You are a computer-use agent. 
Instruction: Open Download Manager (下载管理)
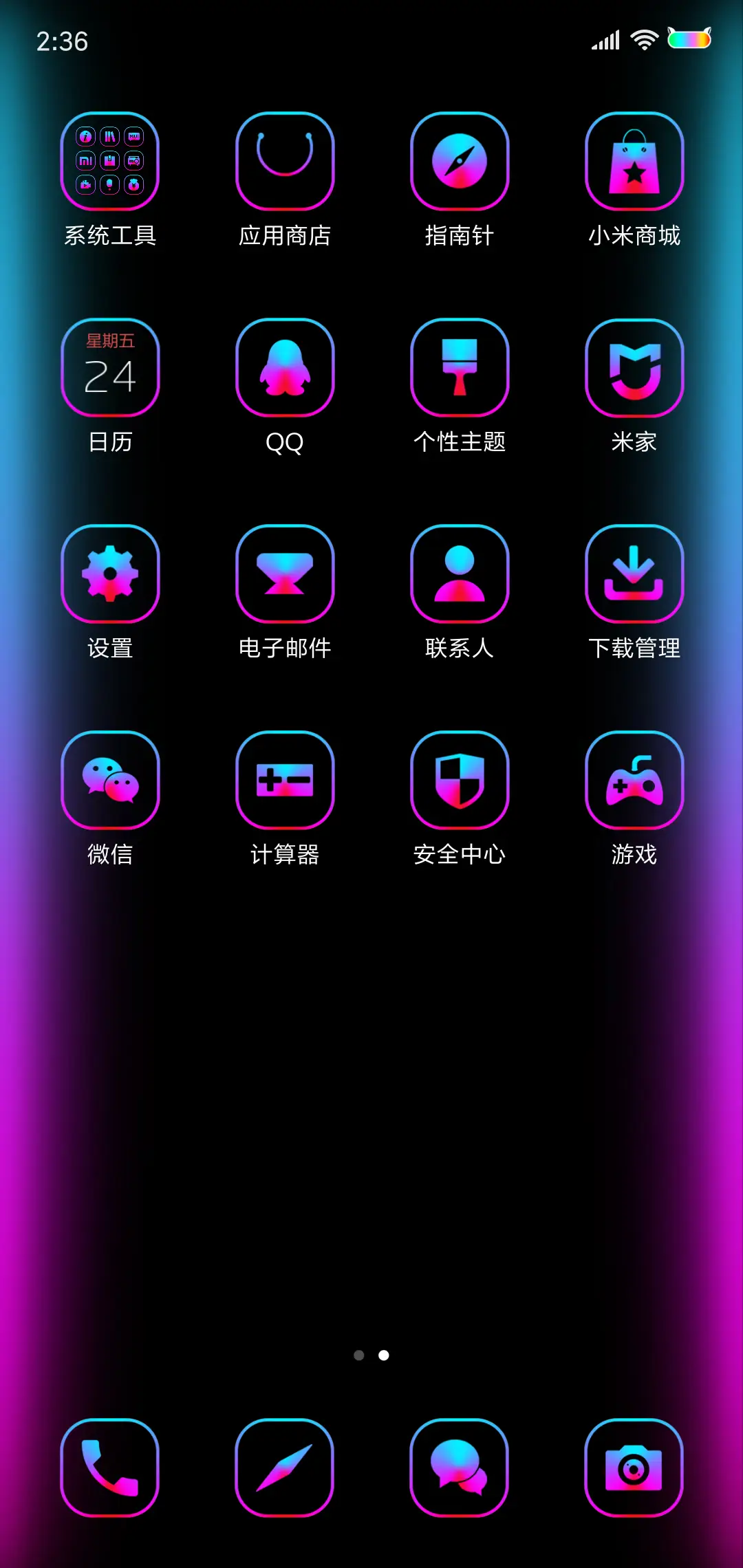tap(634, 573)
